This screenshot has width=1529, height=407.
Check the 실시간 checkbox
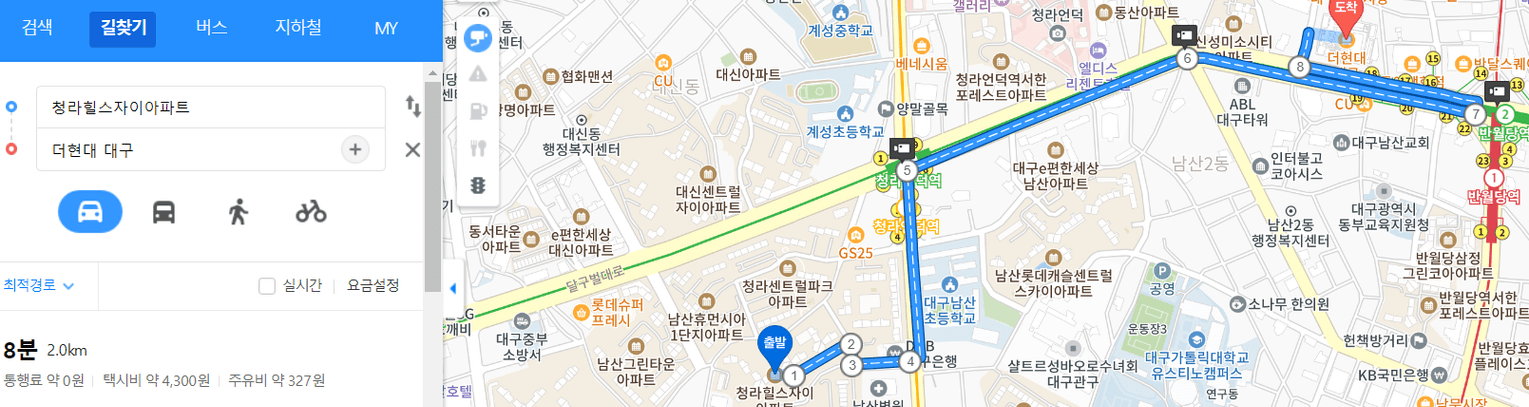click(267, 286)
